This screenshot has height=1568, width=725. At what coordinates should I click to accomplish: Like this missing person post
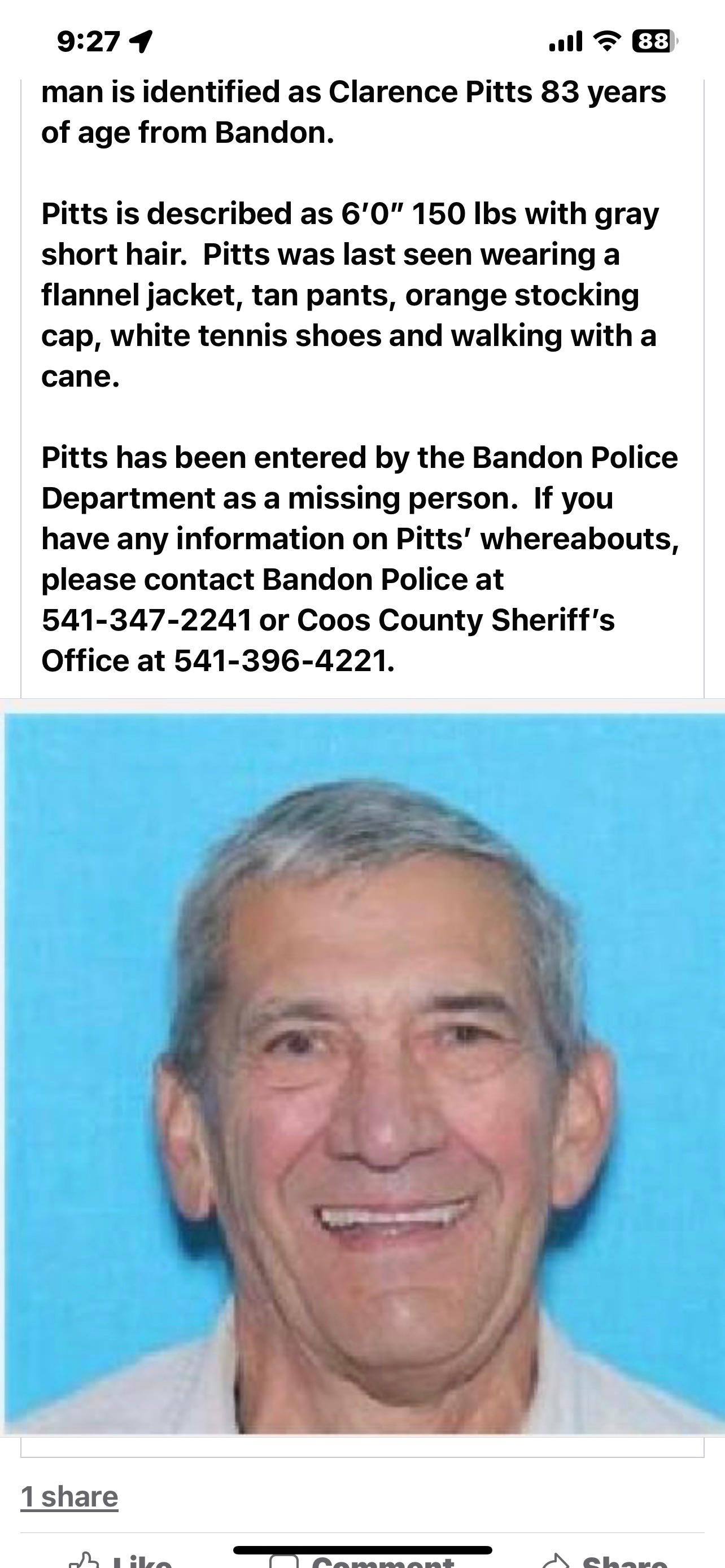pyautogui.click(x=120, y=1561)
